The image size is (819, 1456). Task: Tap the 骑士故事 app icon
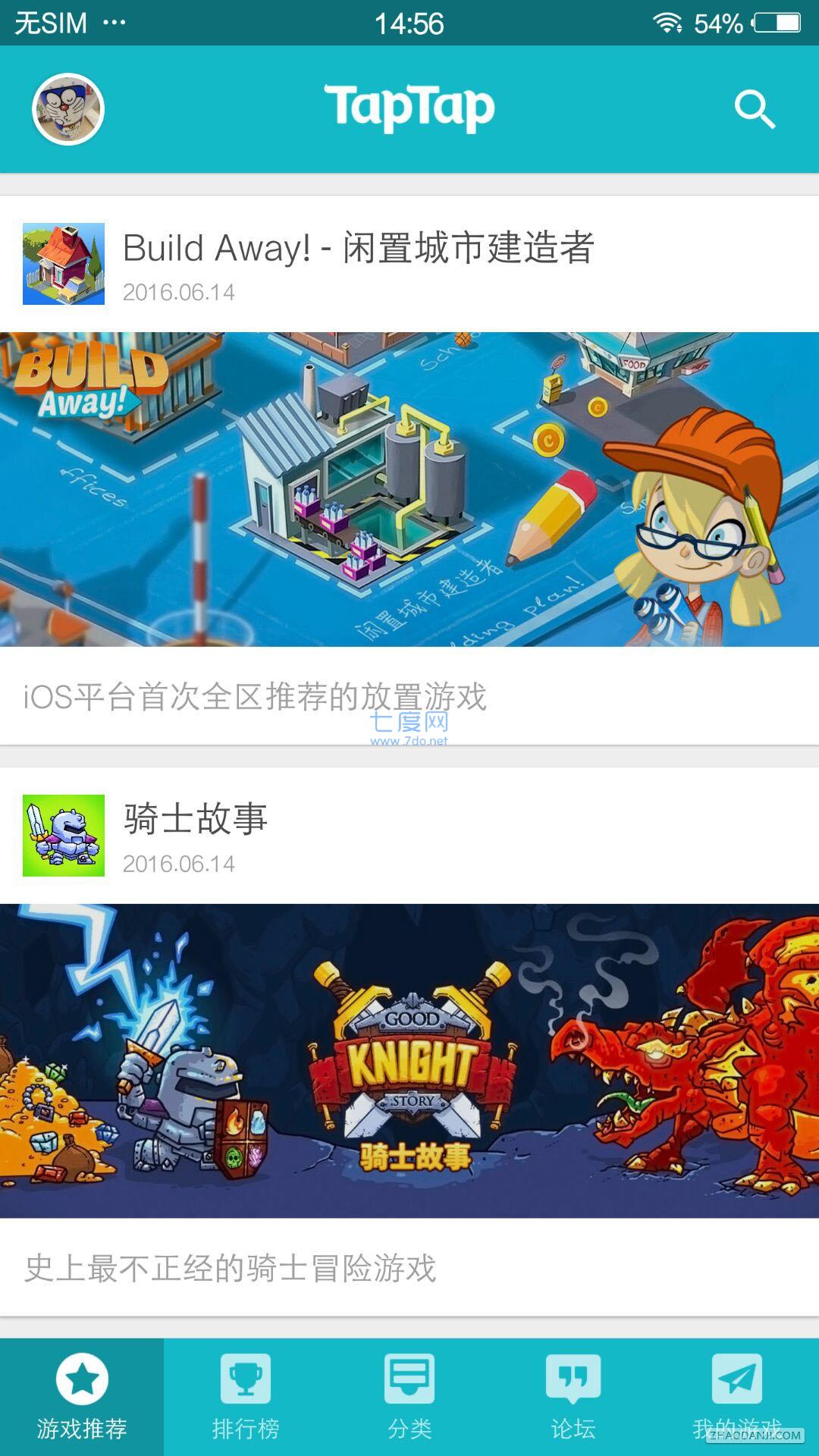(x=64, y=836)
